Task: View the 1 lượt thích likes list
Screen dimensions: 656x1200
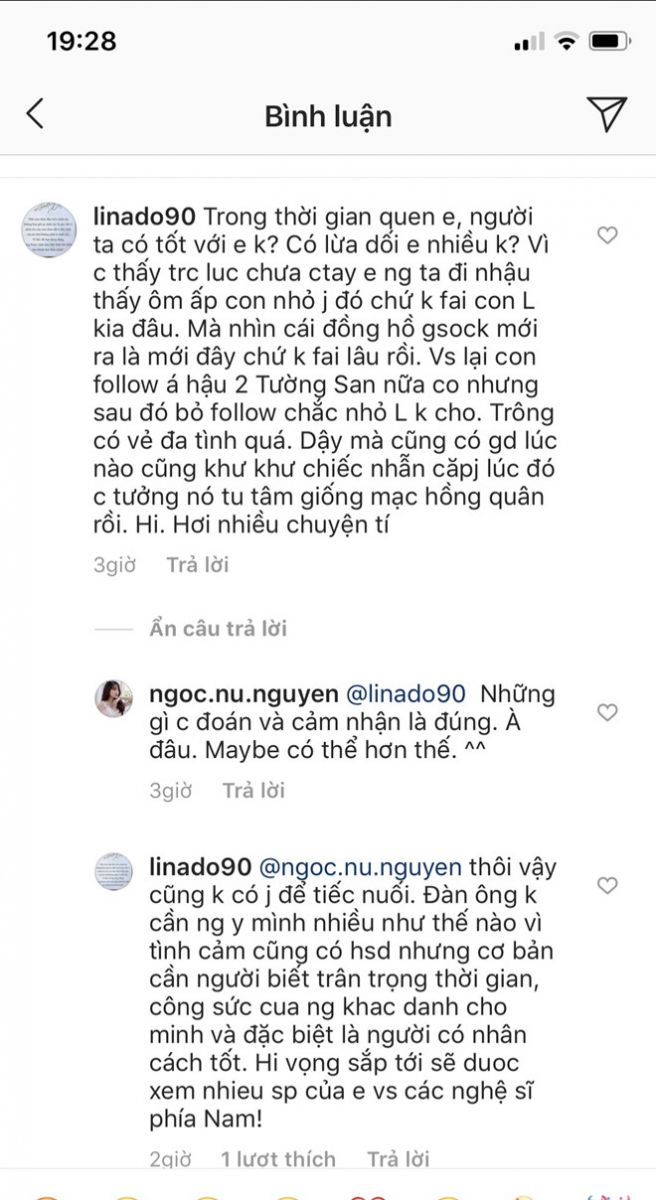Action: click(279, 1159)
